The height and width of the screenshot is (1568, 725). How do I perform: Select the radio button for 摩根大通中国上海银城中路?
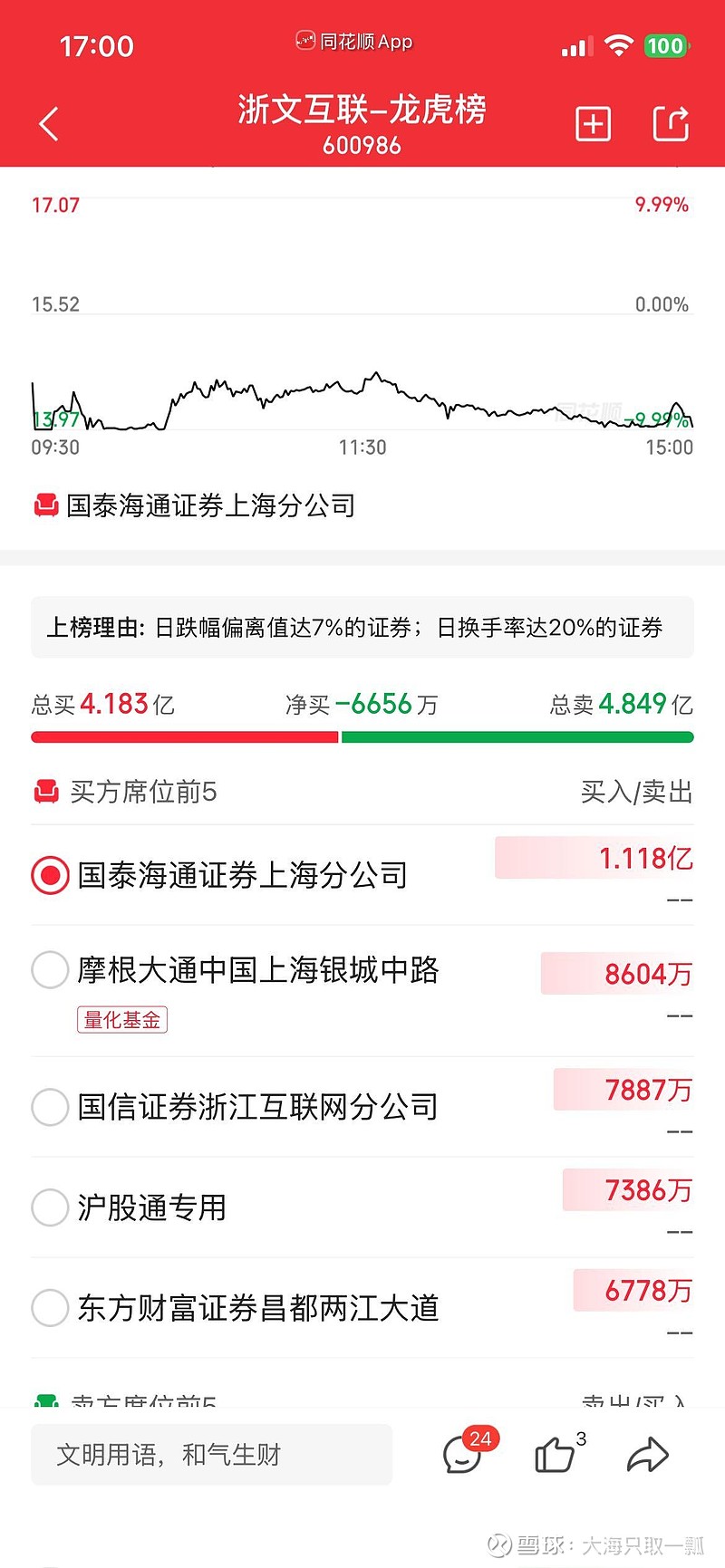(x=50, y=969)
